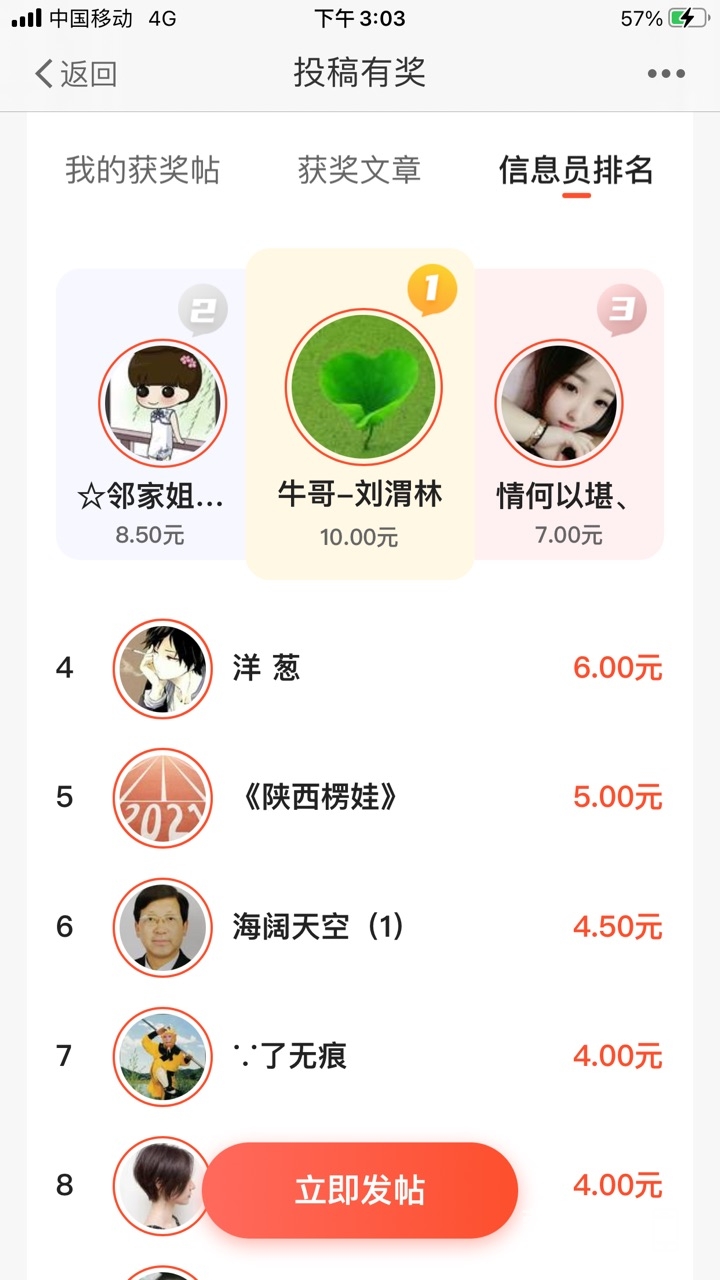Open the row for 了无痕
The width and height of the screenshot is (720, 1280).
coord(360,1056)
